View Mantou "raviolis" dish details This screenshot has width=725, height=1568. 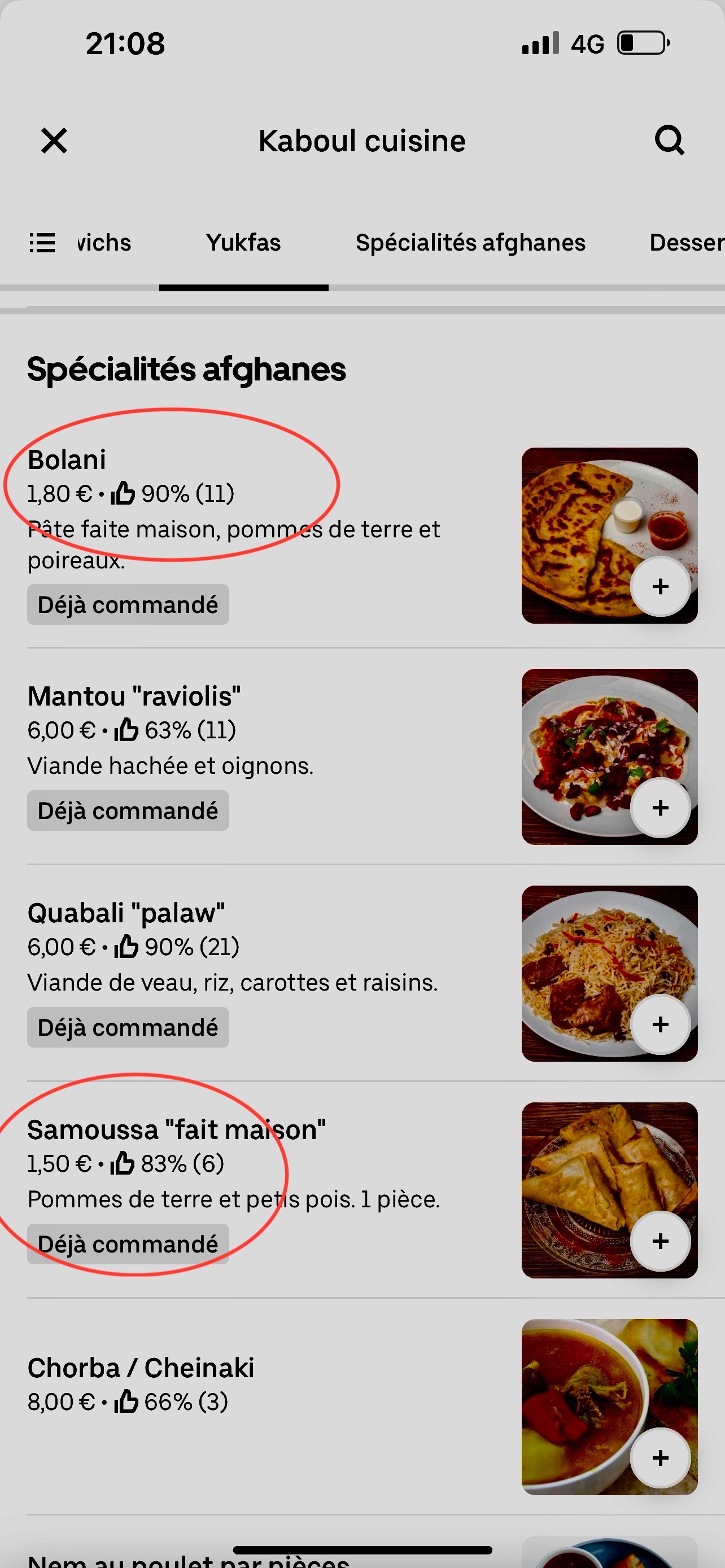point(134,697)
